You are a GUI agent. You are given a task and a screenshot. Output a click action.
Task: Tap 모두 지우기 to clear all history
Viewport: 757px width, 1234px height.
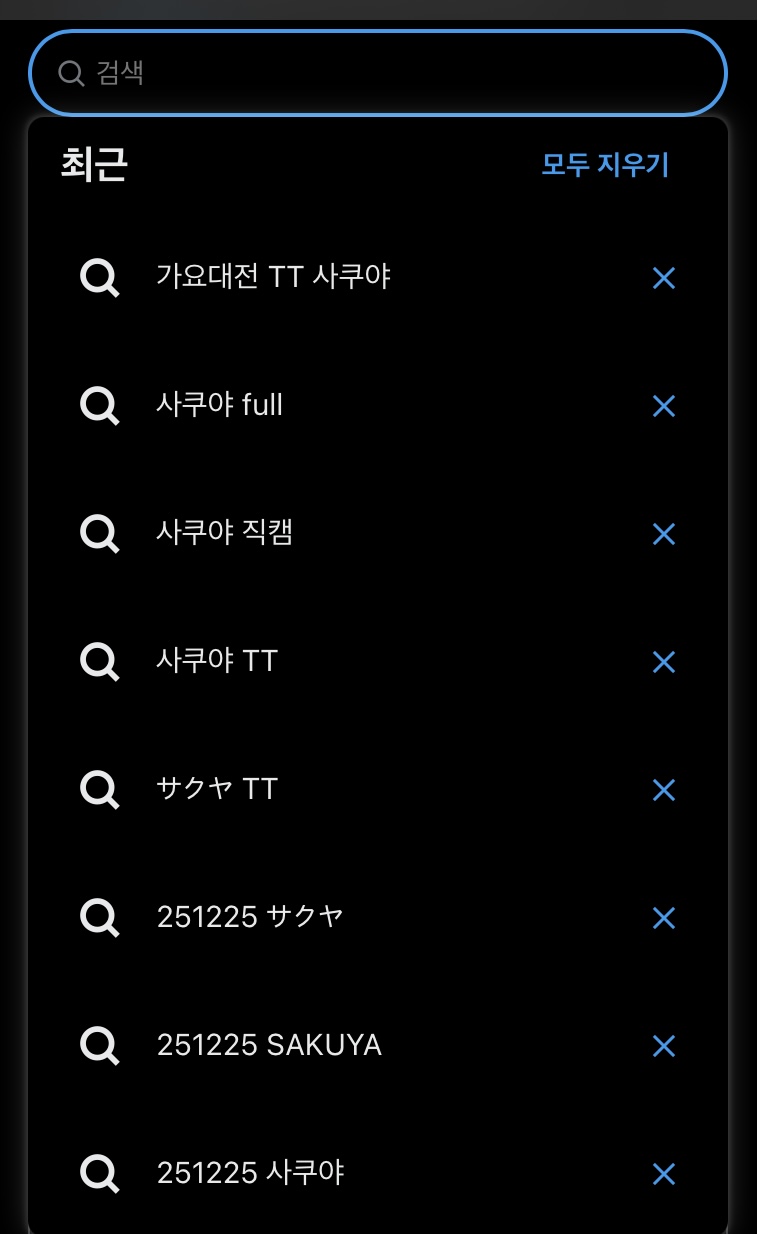(x=607, y=166)
